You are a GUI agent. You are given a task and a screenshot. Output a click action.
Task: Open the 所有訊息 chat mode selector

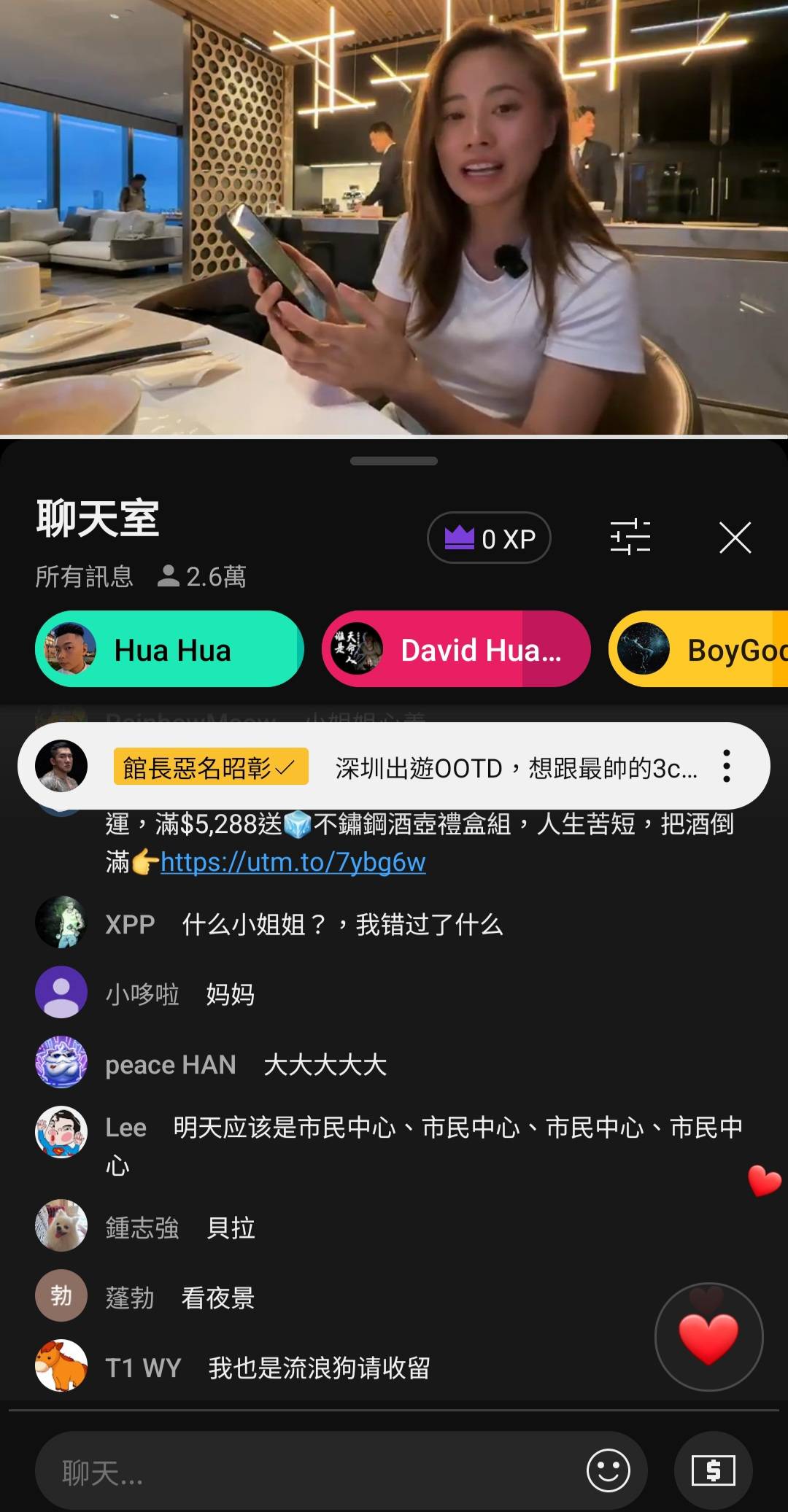coord(85,577)
